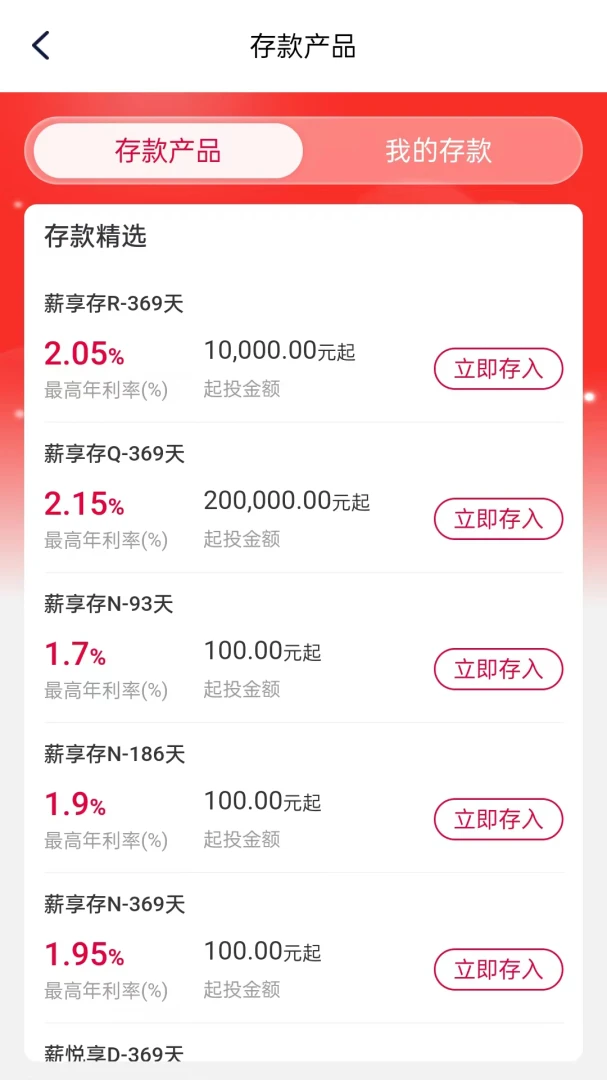Screen dimensions: 607x1080
Task: Switch to the 我的存款 tab
Action: [439, 151]
